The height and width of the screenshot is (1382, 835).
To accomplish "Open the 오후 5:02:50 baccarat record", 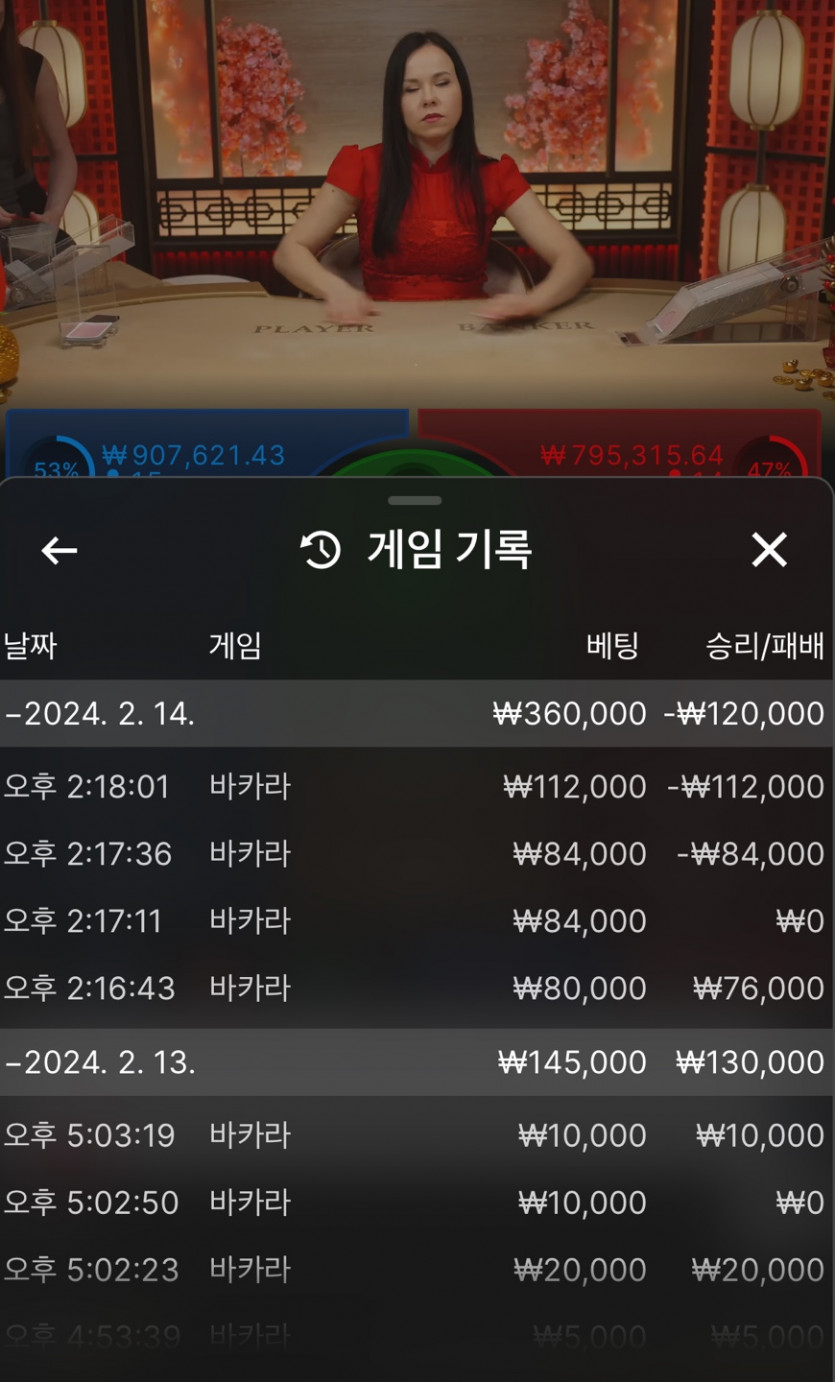I will point(417,1203).
